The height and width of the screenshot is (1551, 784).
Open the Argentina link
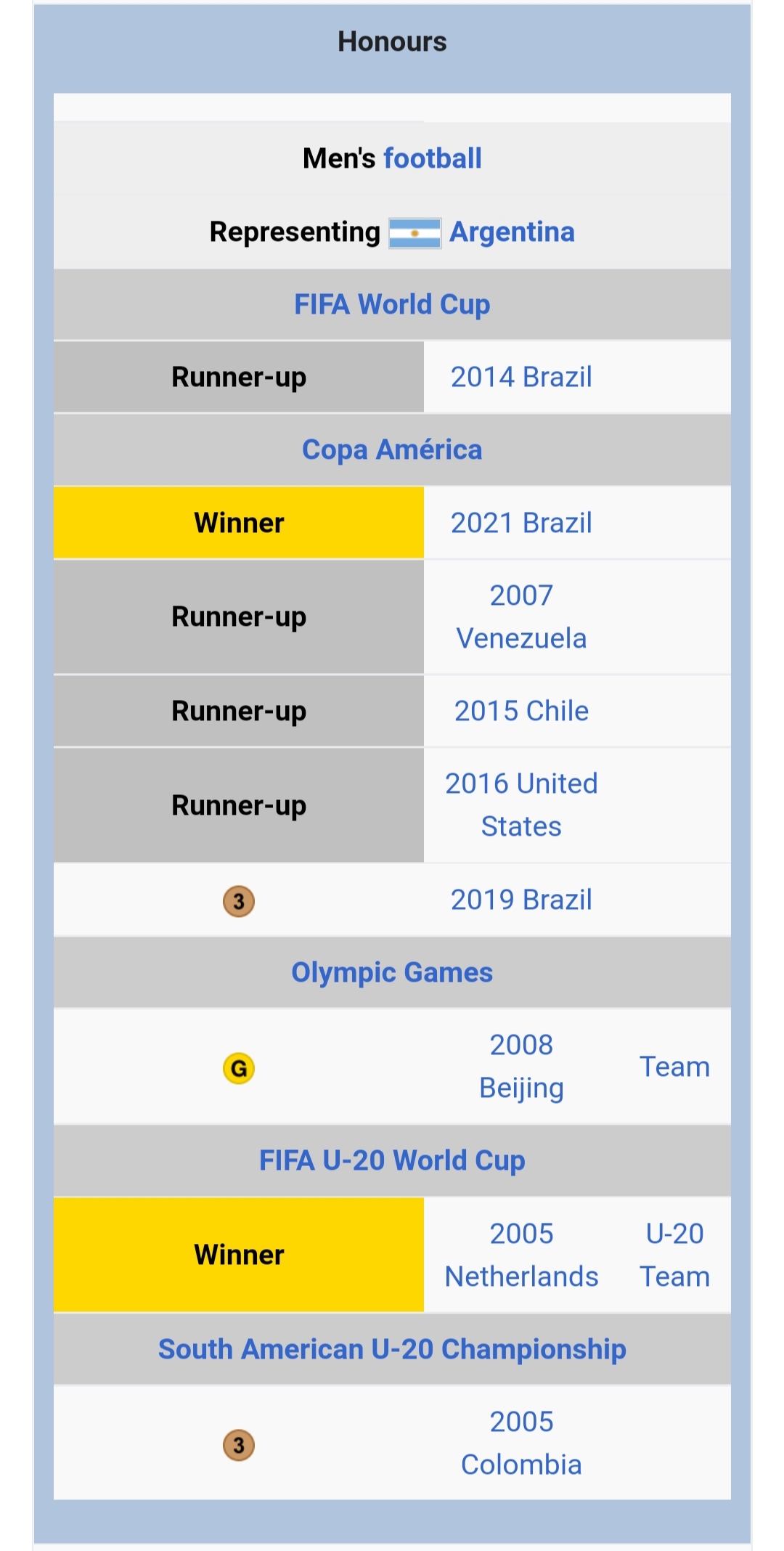512,232
